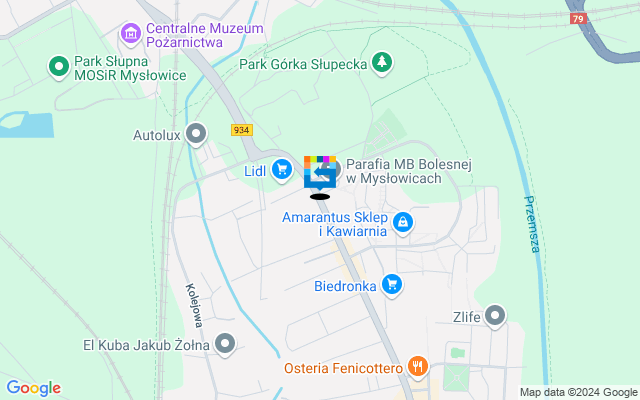Viewport: 640px width, 400px height.
Task: Tap the Park Górka Słupecka marker
Action: [x=381, y=64]
